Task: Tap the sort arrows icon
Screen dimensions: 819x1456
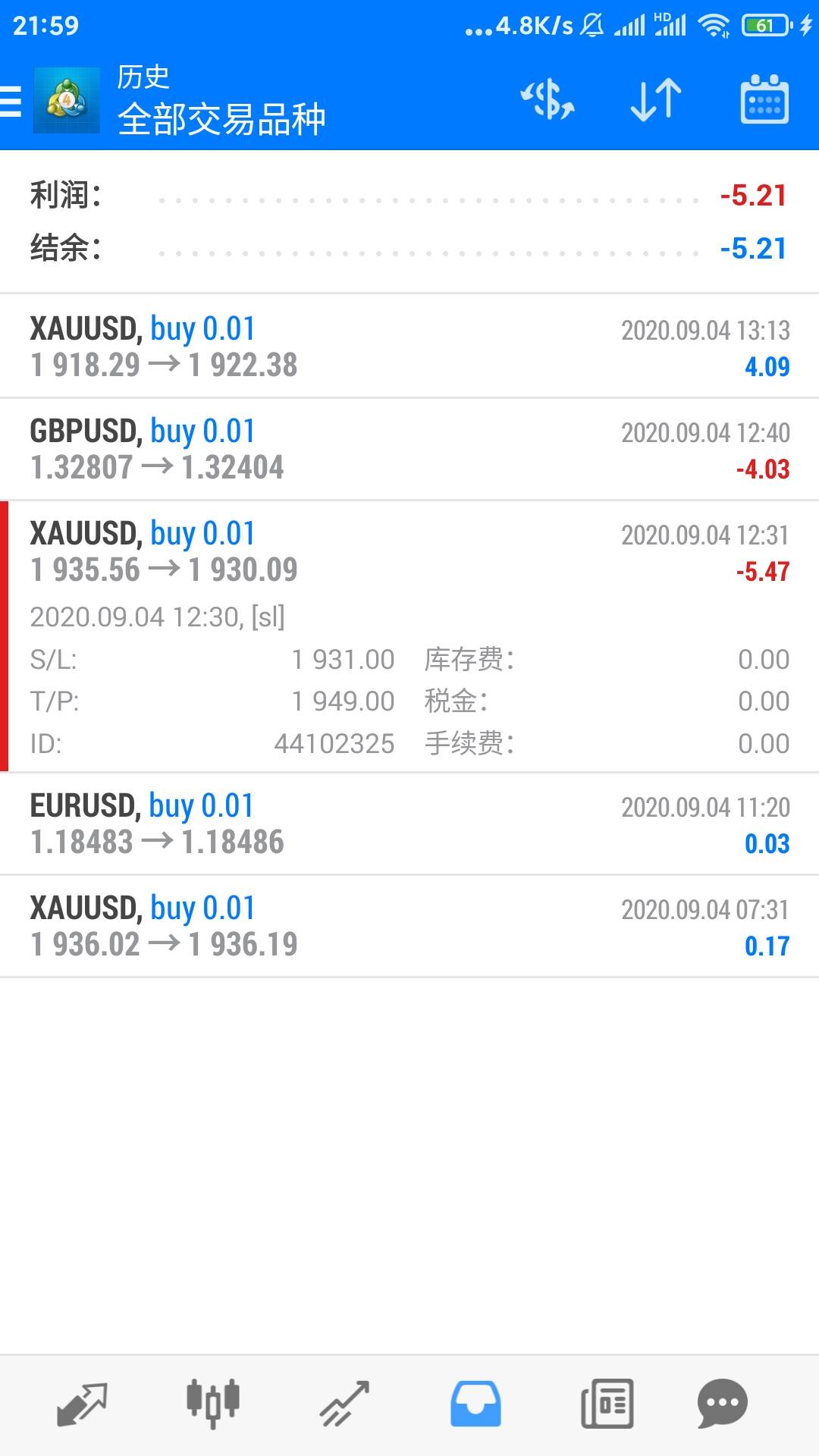Action: pos(656,100)
